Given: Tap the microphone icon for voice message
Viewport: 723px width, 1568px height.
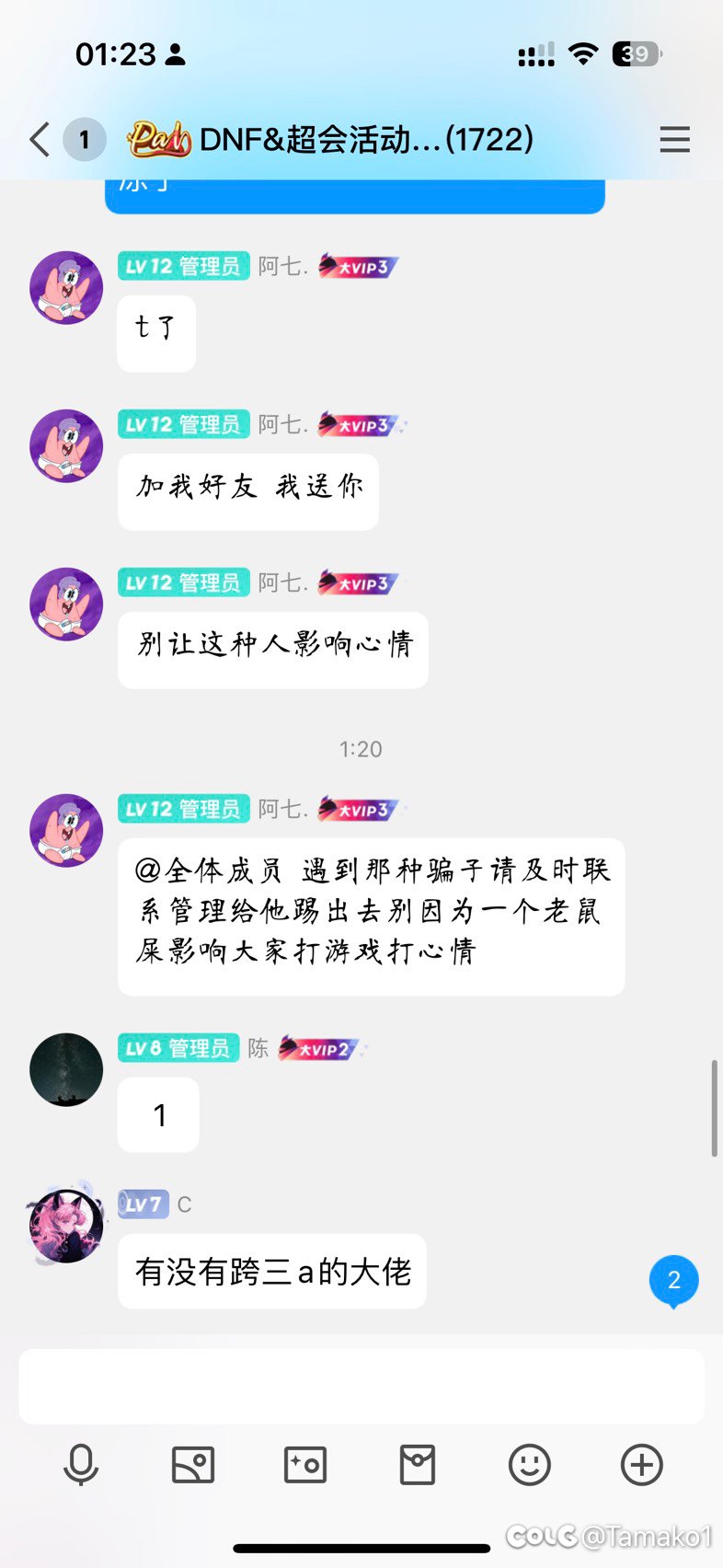Looking at the screenshot, I should [83, 1465].
